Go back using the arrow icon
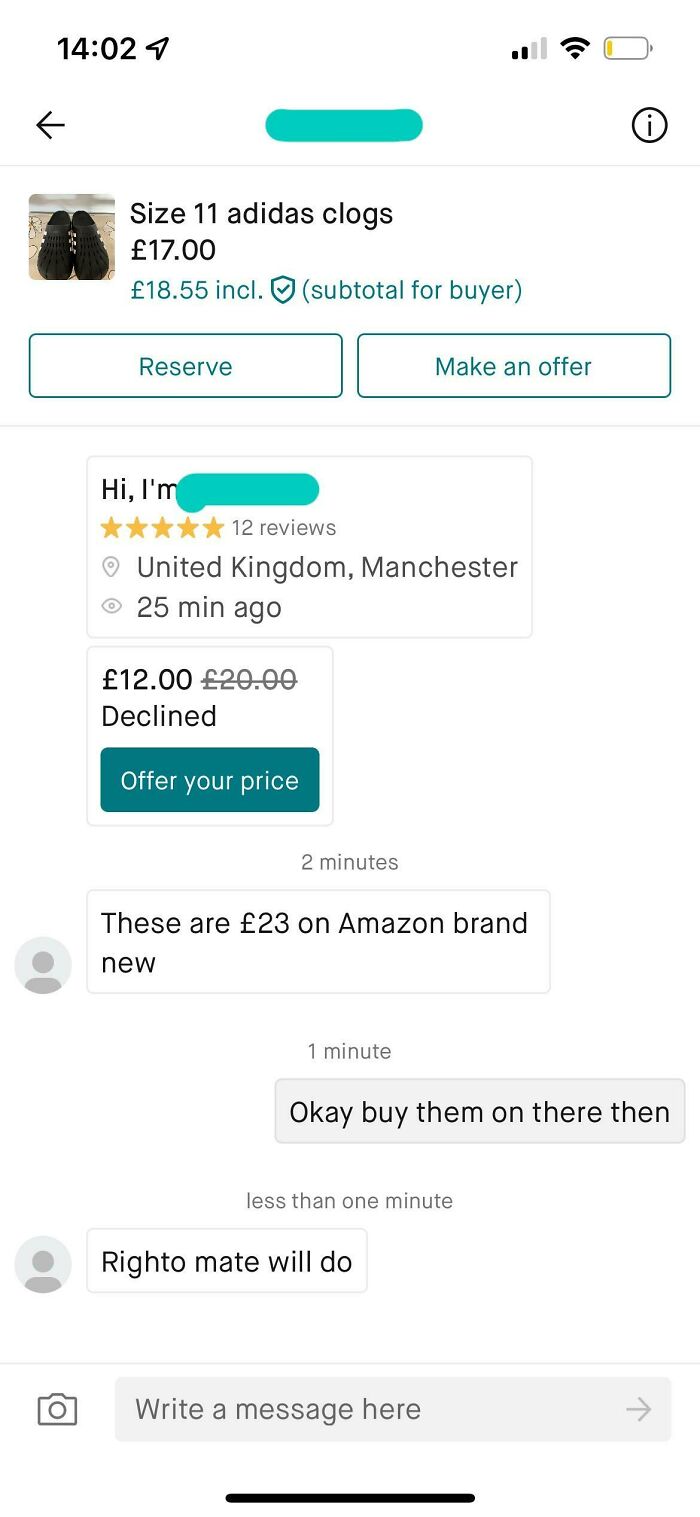 tap(50, 125)
